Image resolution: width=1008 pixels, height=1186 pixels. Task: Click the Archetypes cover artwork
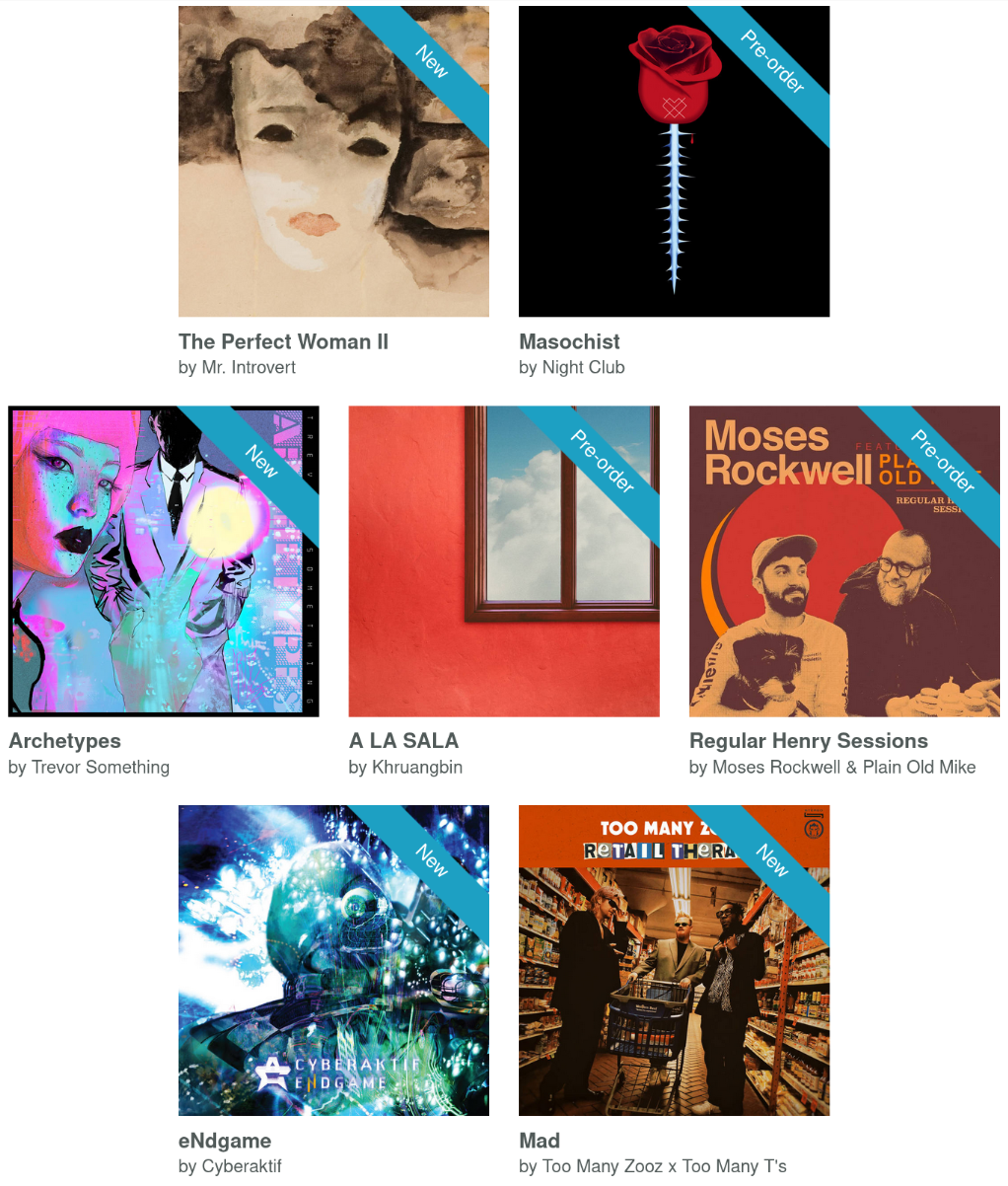pos(163,560)
